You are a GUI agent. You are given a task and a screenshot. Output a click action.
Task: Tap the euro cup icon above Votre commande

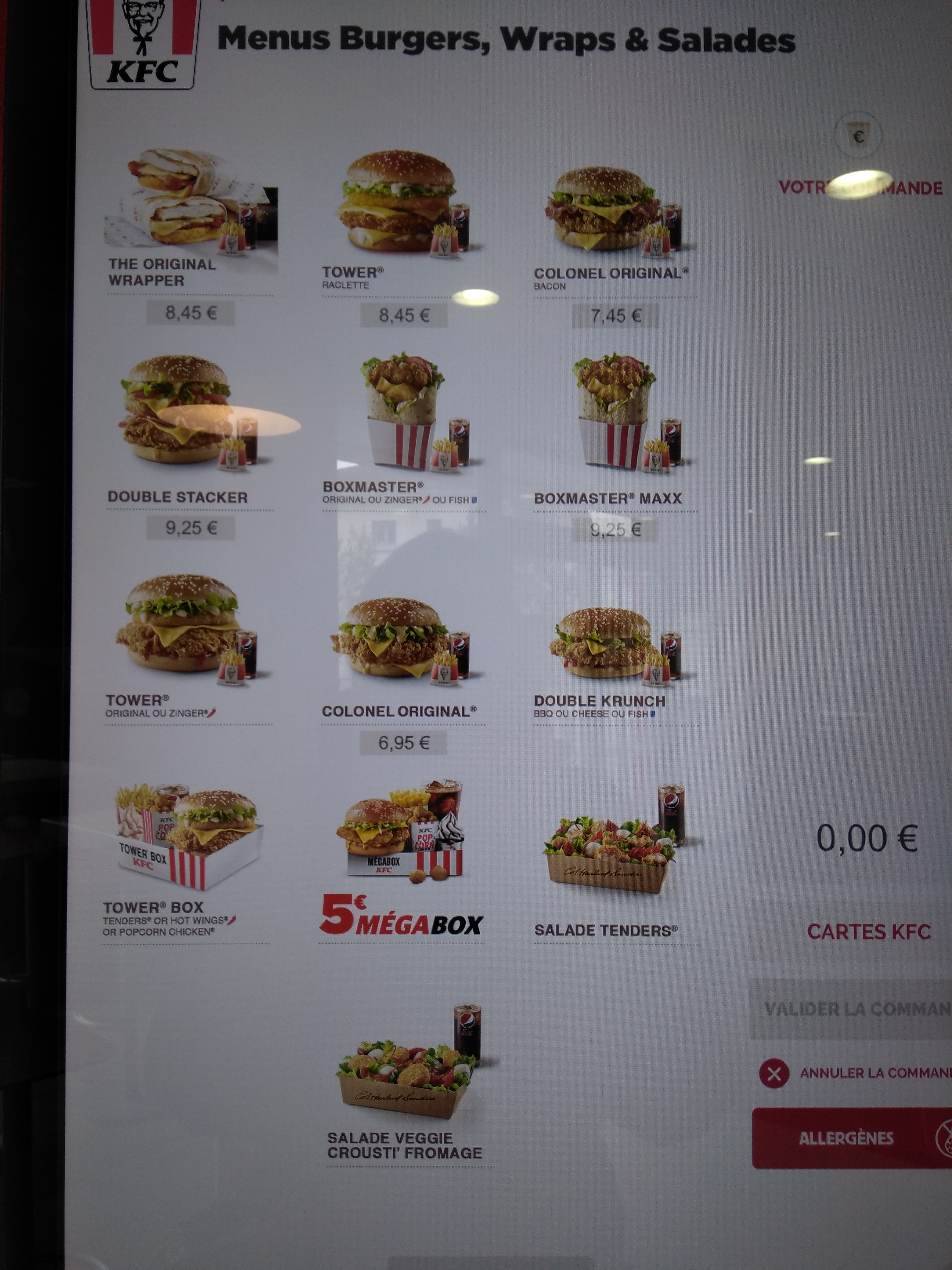pos(858,136)
